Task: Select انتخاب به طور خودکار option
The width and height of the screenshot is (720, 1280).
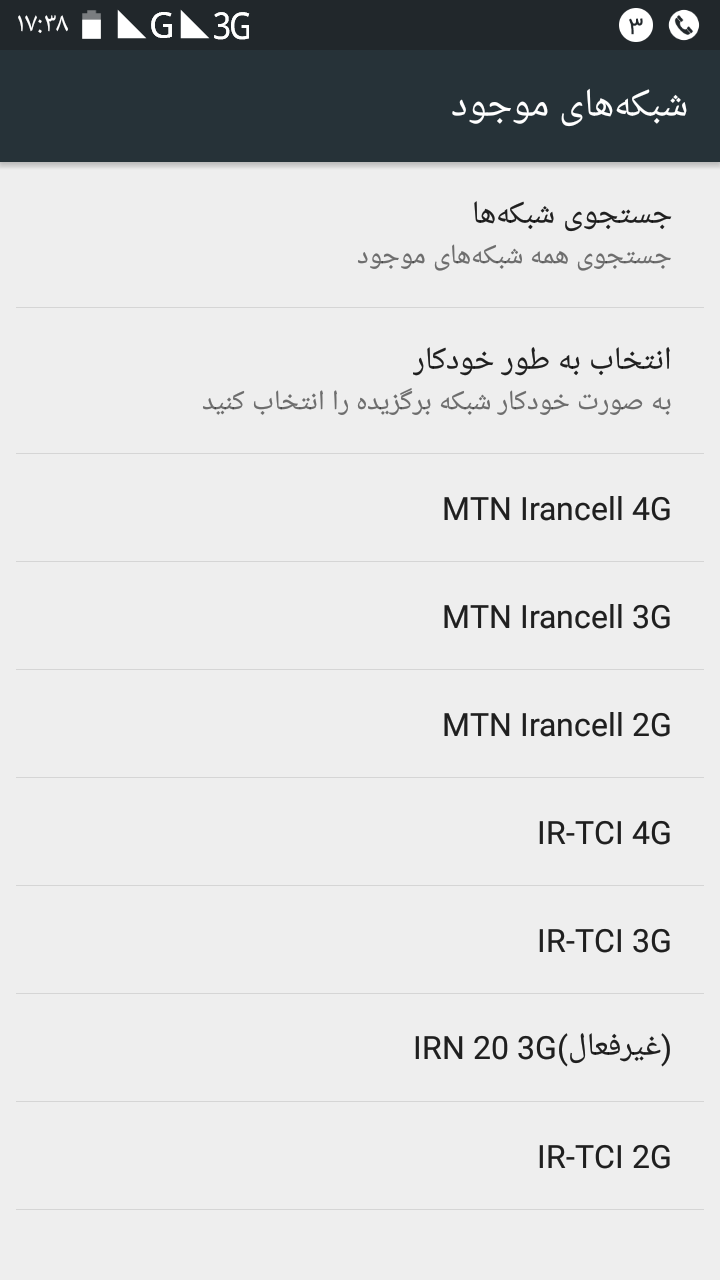Action: 360,381
